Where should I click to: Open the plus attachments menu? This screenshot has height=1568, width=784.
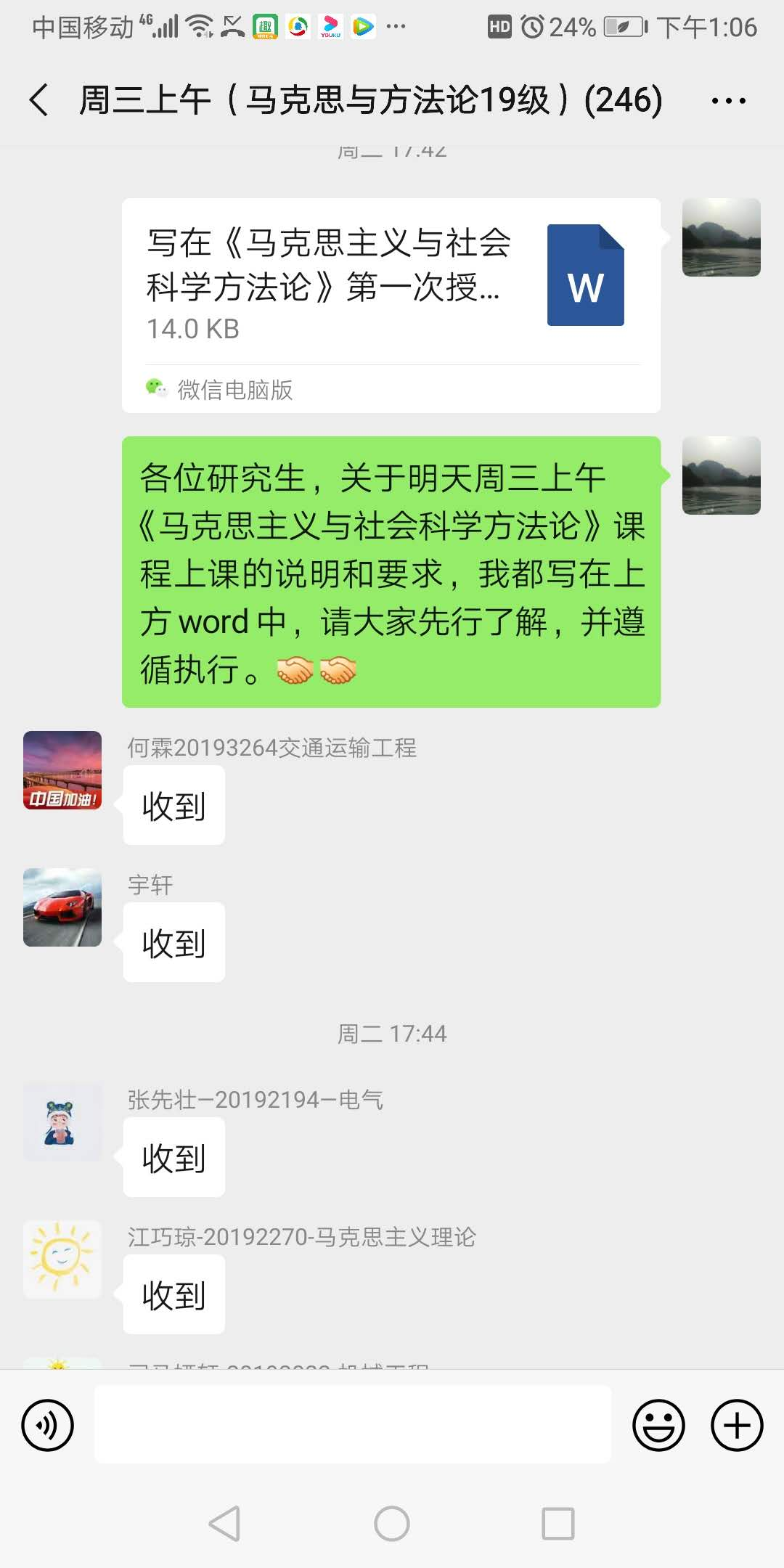[736, 1425]
